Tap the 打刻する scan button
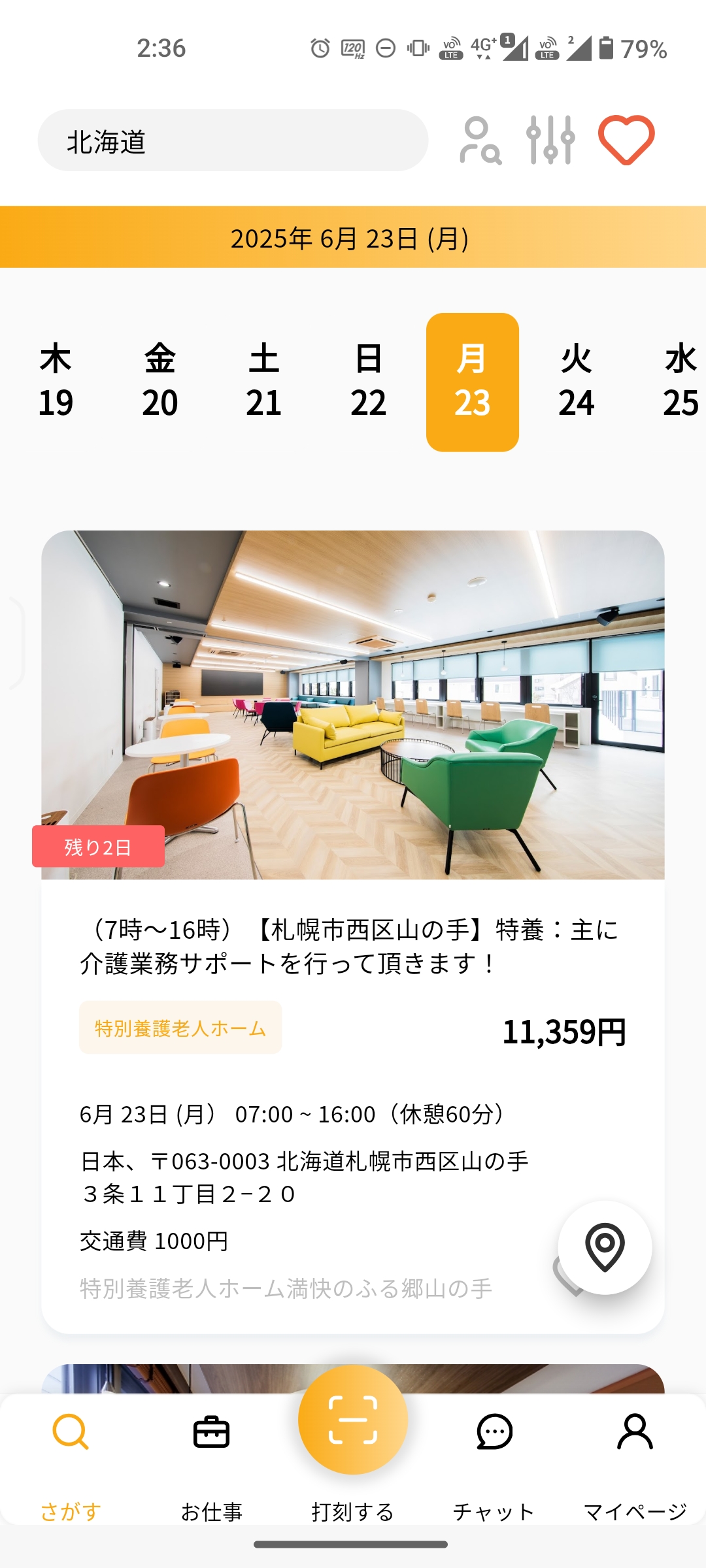The width and height of the screenshot is (706, 1568). tap(353, 1420)
